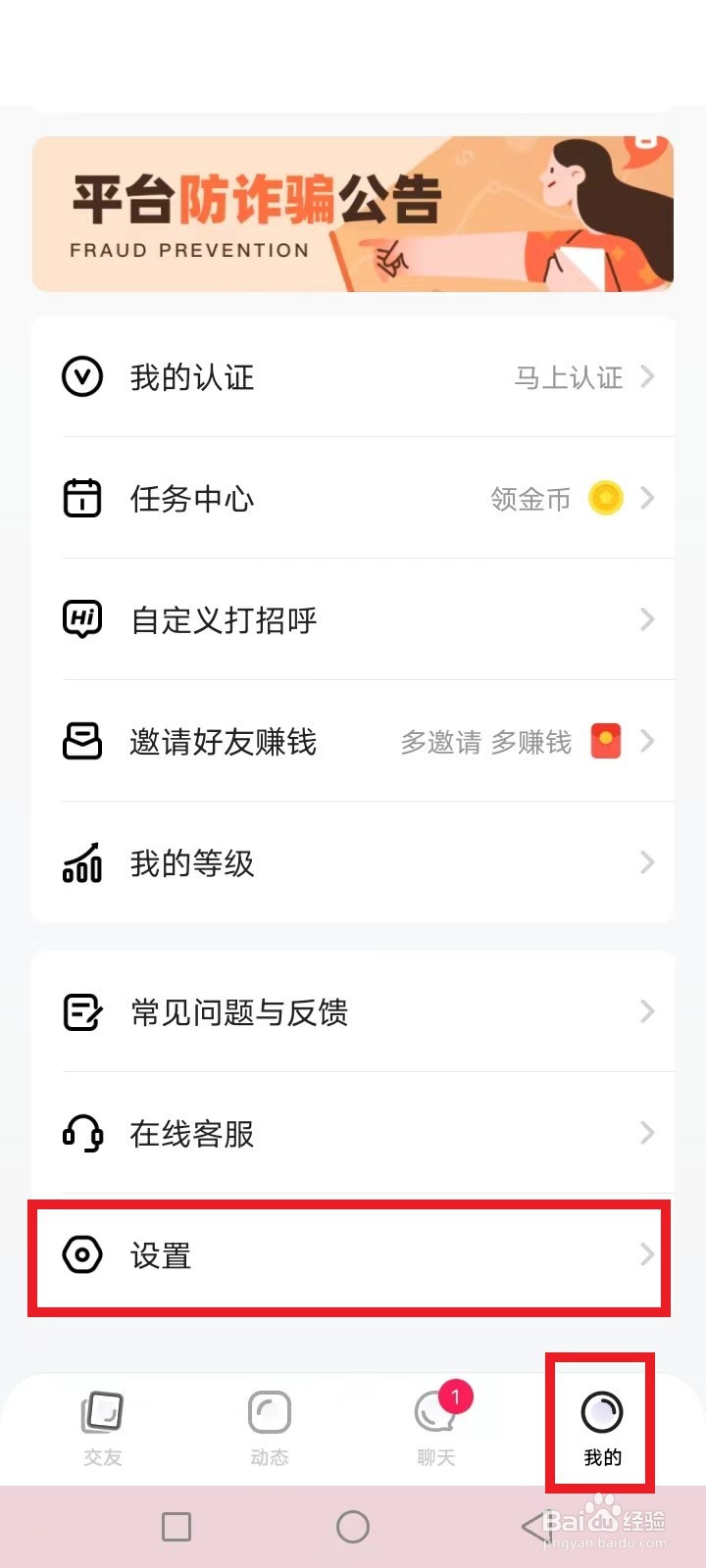Expand the 在线客服 chevron
Viewport: 706px width, 1568px height.
coord(646,1133)
